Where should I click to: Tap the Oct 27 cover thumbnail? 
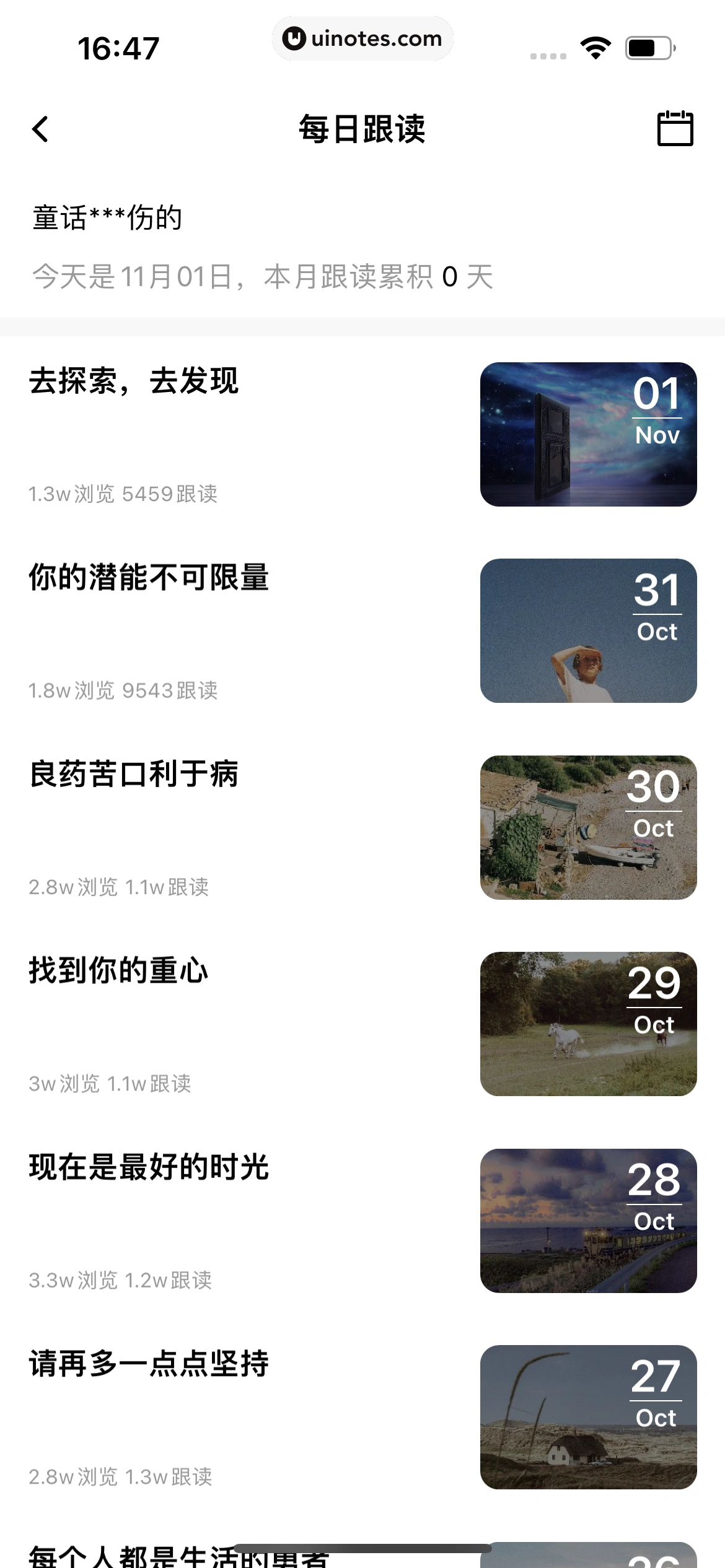587,1416
